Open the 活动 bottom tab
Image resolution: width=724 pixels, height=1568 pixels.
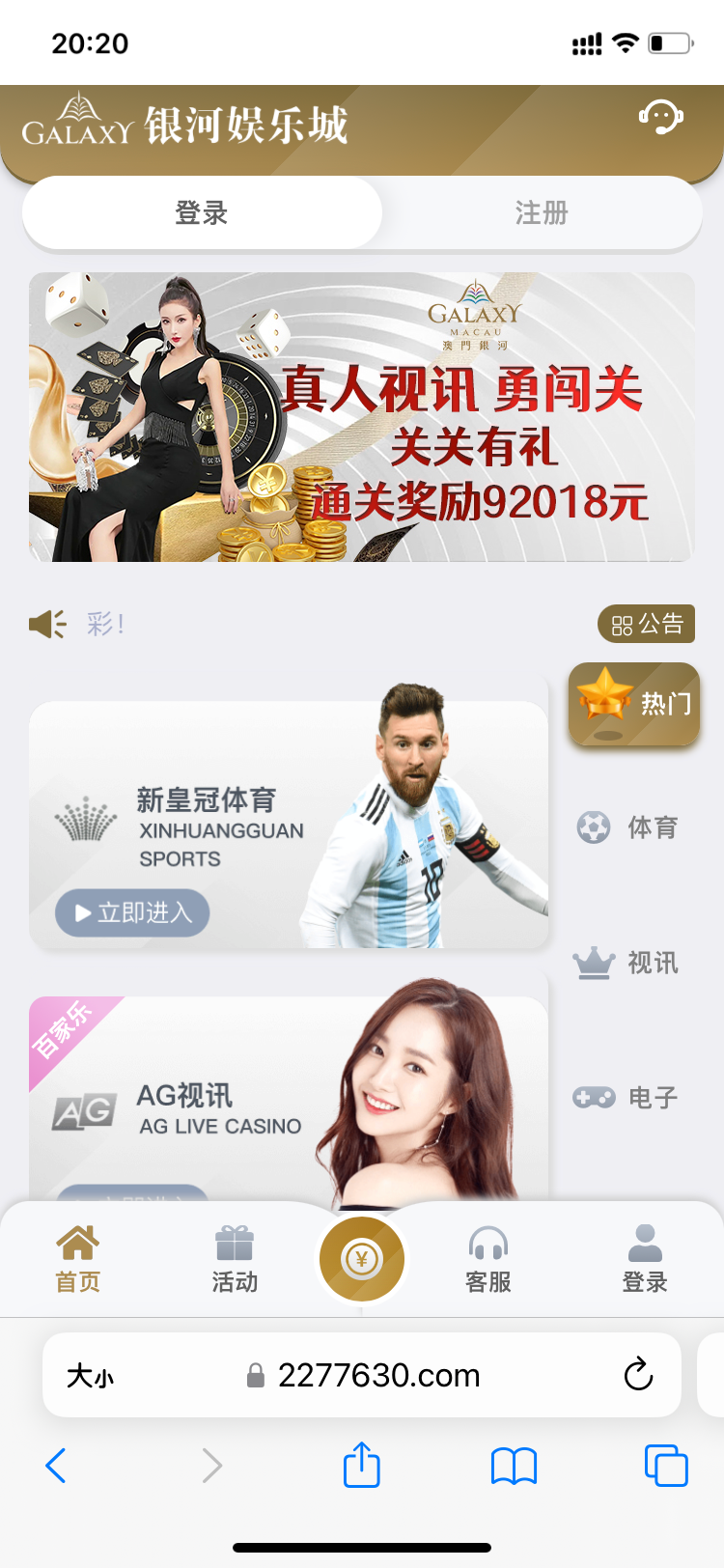pyautogui.click(x=235, y=1259)
